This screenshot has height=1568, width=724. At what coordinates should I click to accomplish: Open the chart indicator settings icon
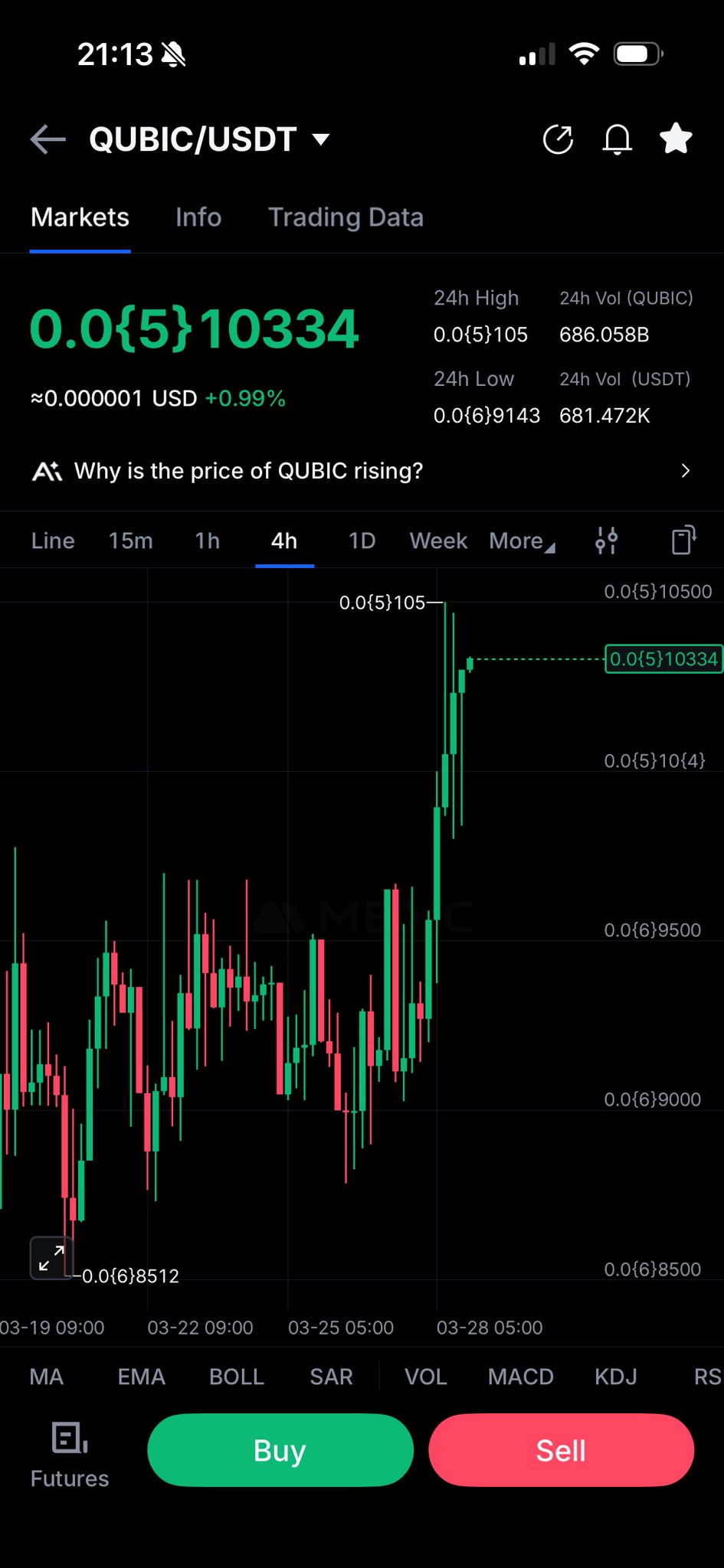[606, 541]
